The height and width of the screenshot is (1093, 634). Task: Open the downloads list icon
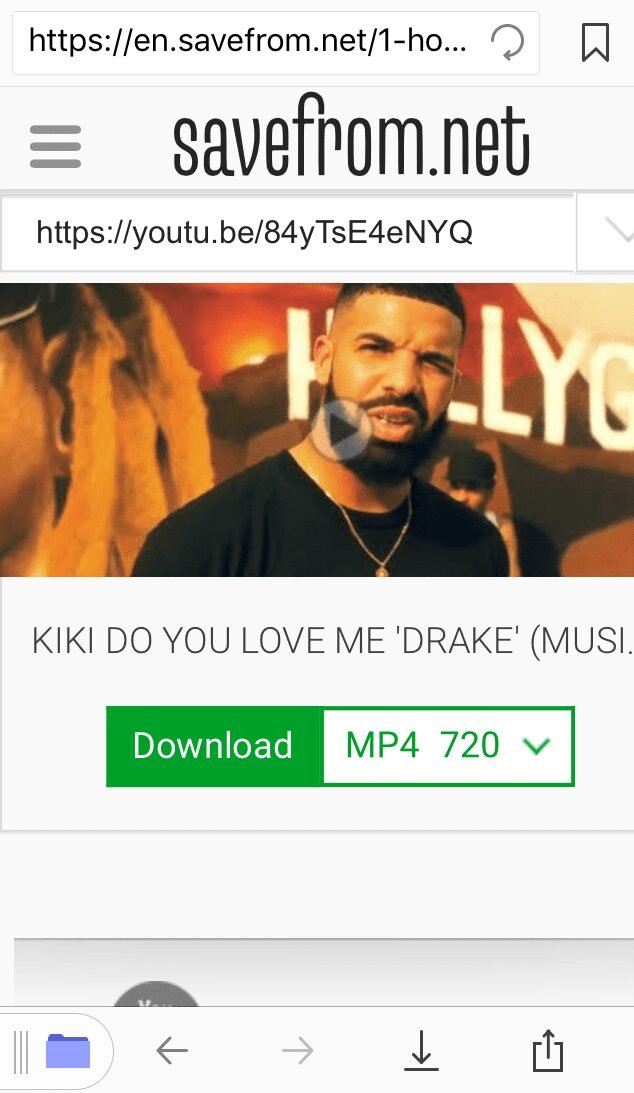coord(422,1051)
